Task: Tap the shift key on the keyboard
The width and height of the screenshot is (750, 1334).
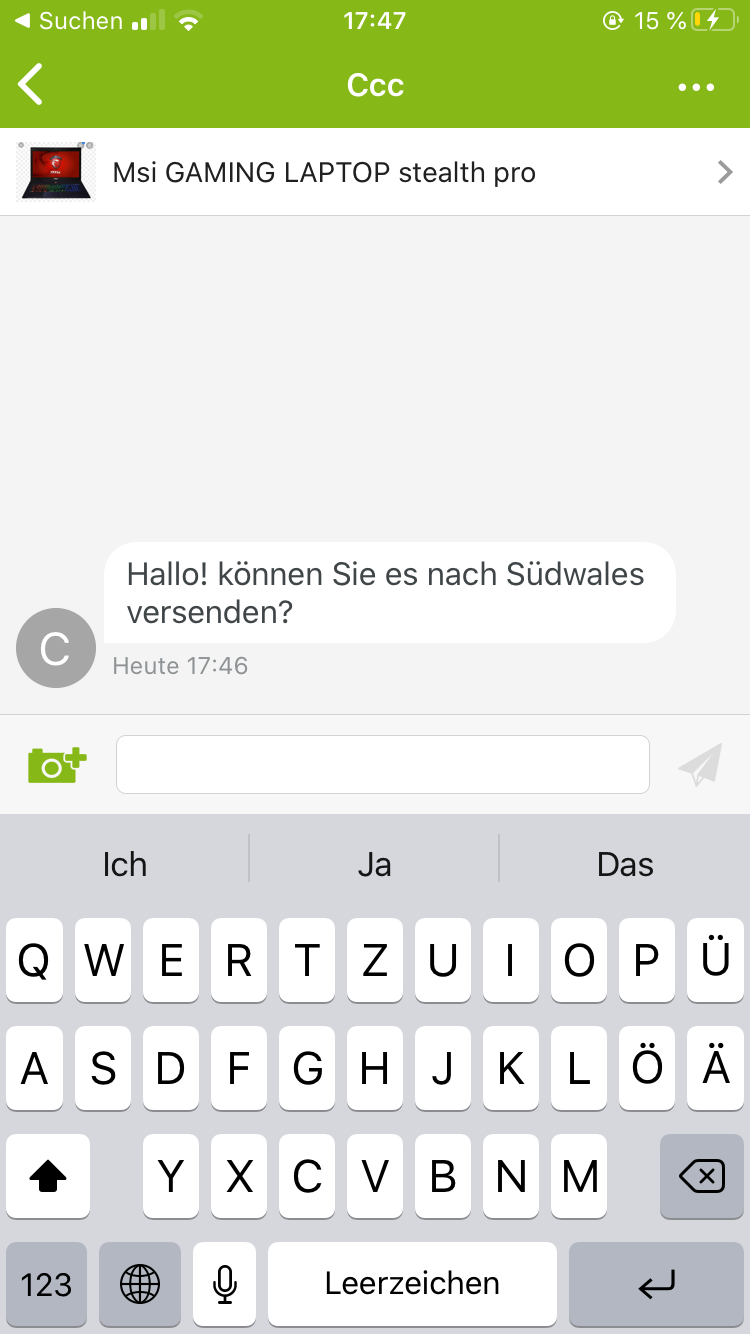Action: (48, 1177)
